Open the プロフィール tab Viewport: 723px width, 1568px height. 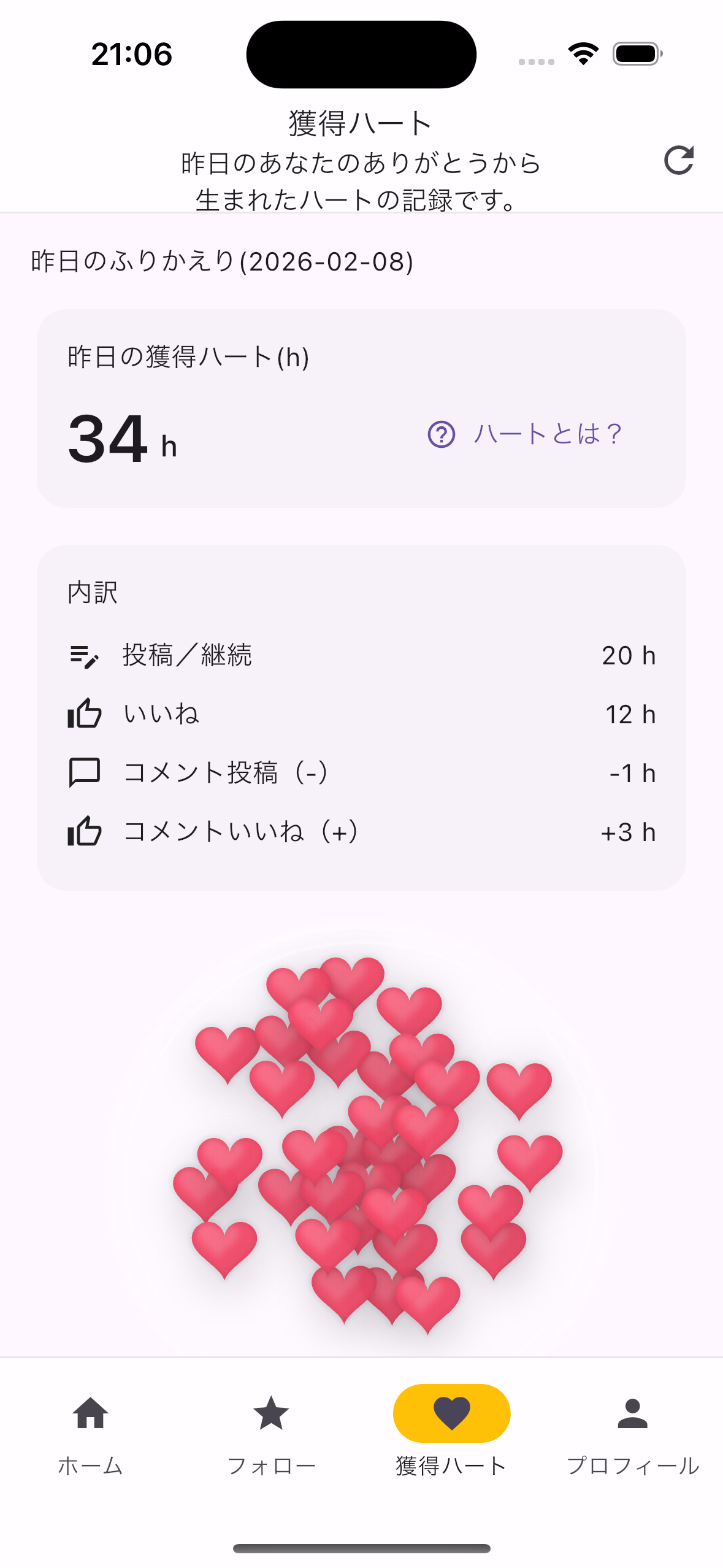[x=633, y=1435]
